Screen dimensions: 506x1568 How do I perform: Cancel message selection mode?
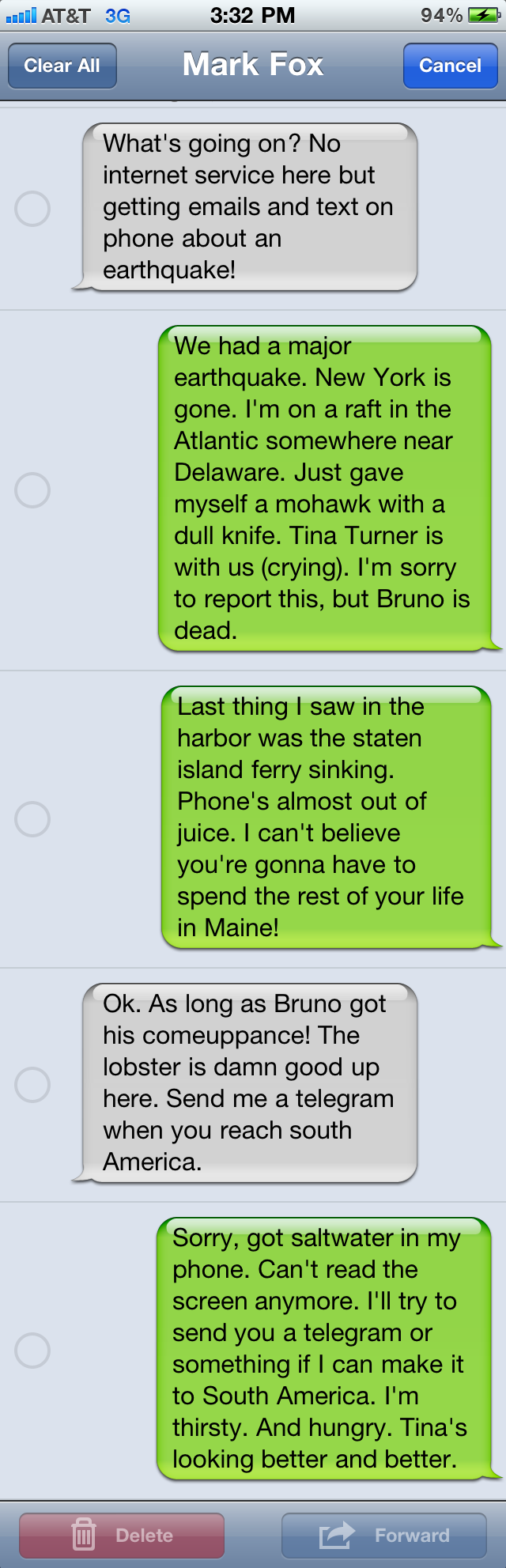450,66
